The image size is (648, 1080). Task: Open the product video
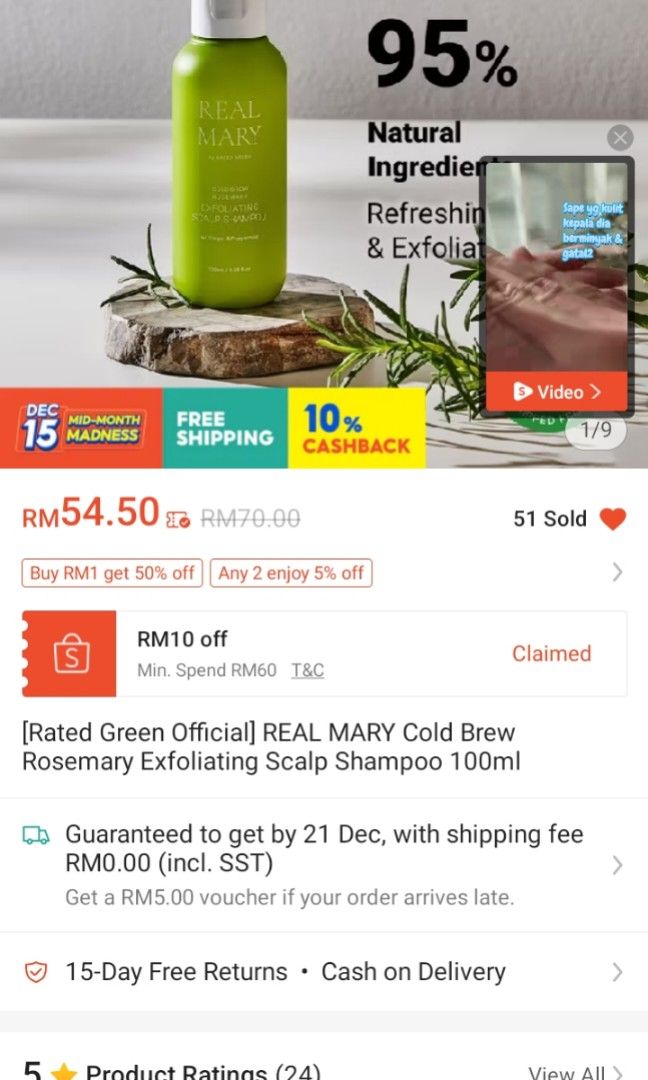click(557, 392)
